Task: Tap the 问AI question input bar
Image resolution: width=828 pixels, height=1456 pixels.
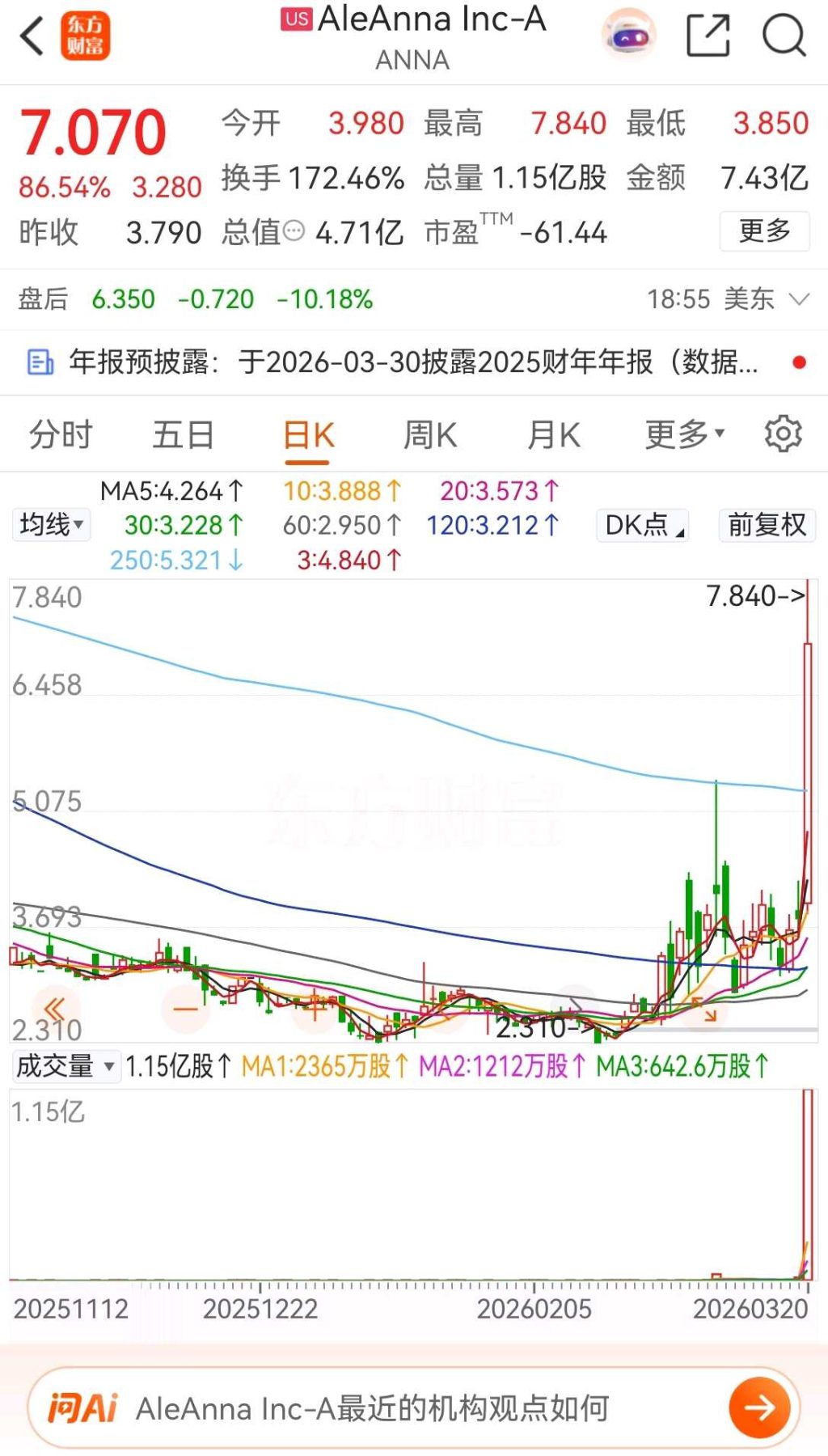Action: point(372,1408)
